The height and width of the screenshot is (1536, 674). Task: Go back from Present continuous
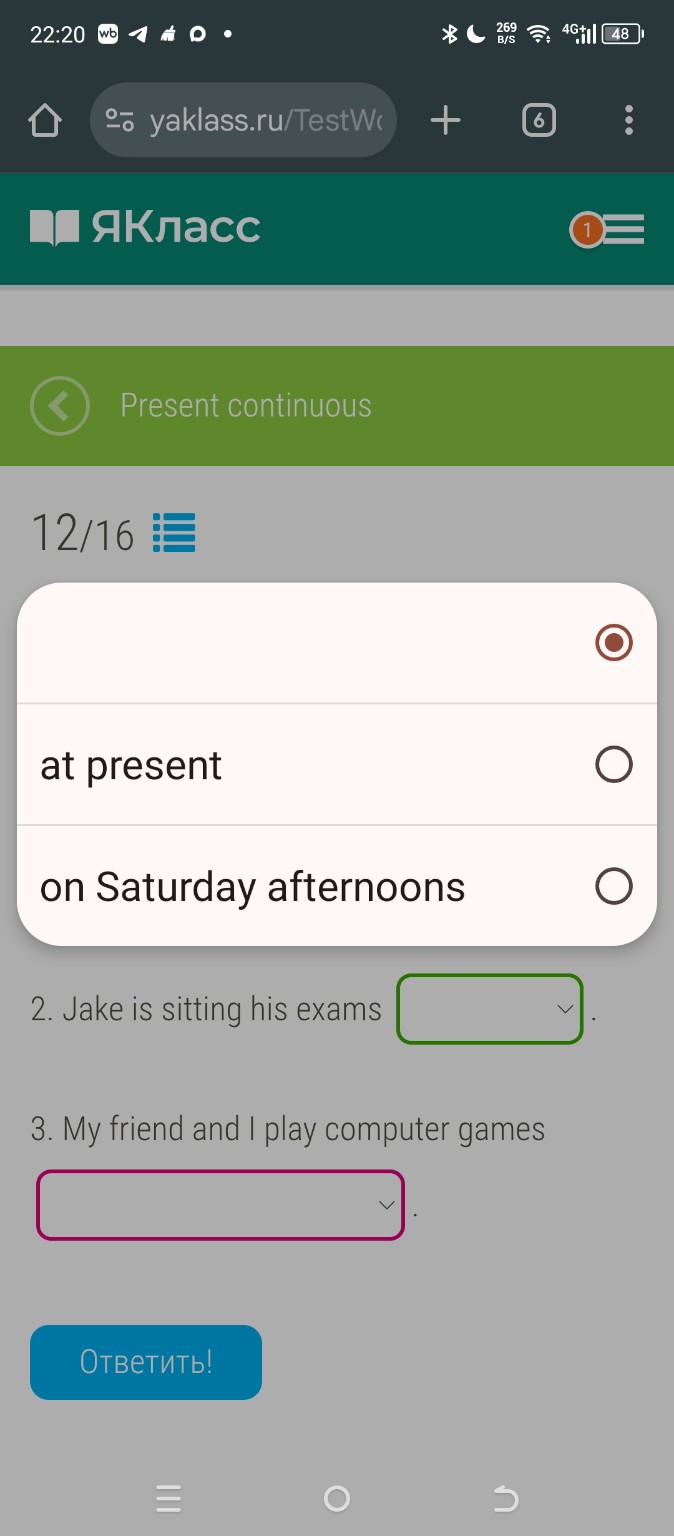click(60, 406)
